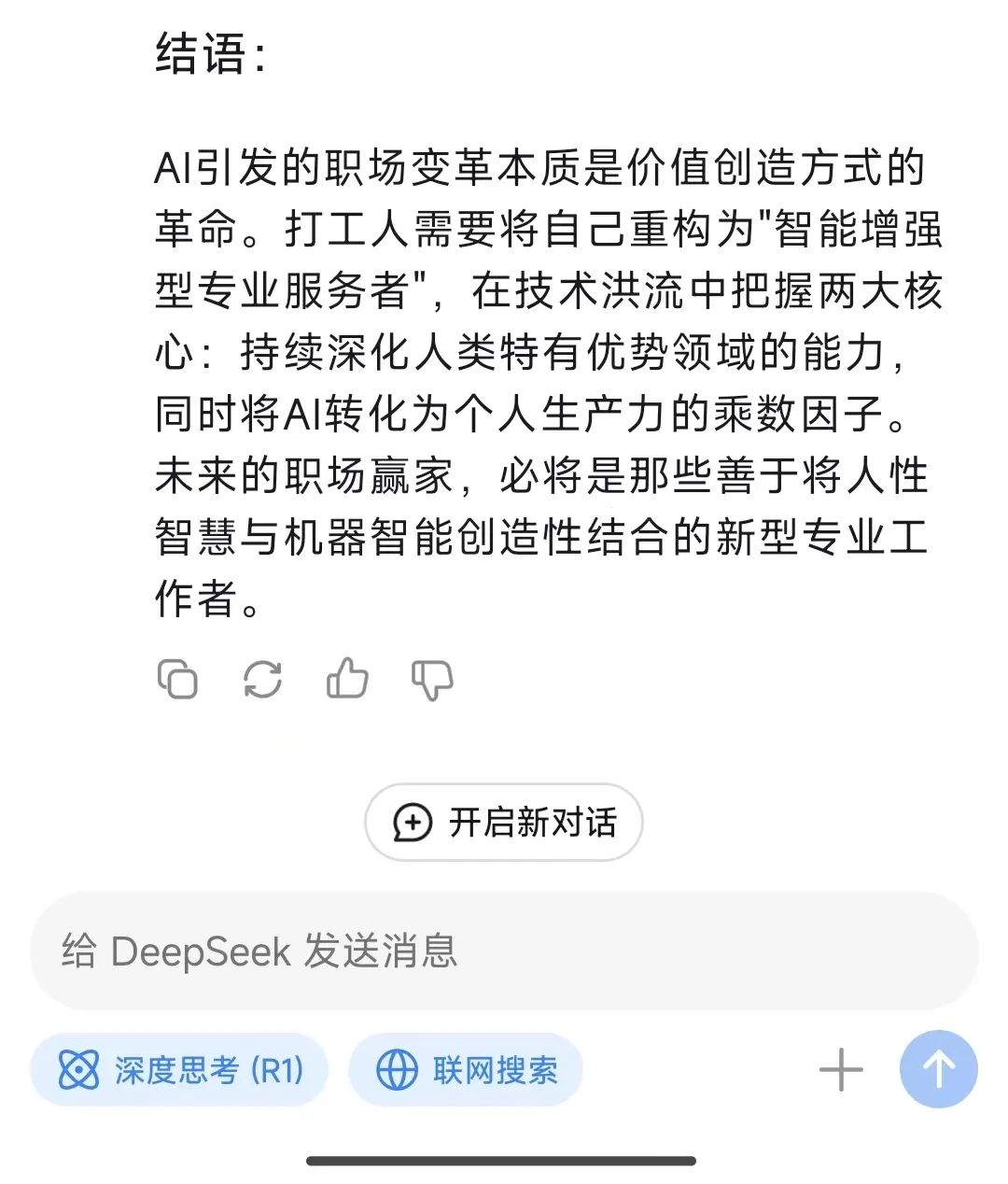
Task: Toggle 深度思考 (R1) mode
Action: pos(179,1070)
